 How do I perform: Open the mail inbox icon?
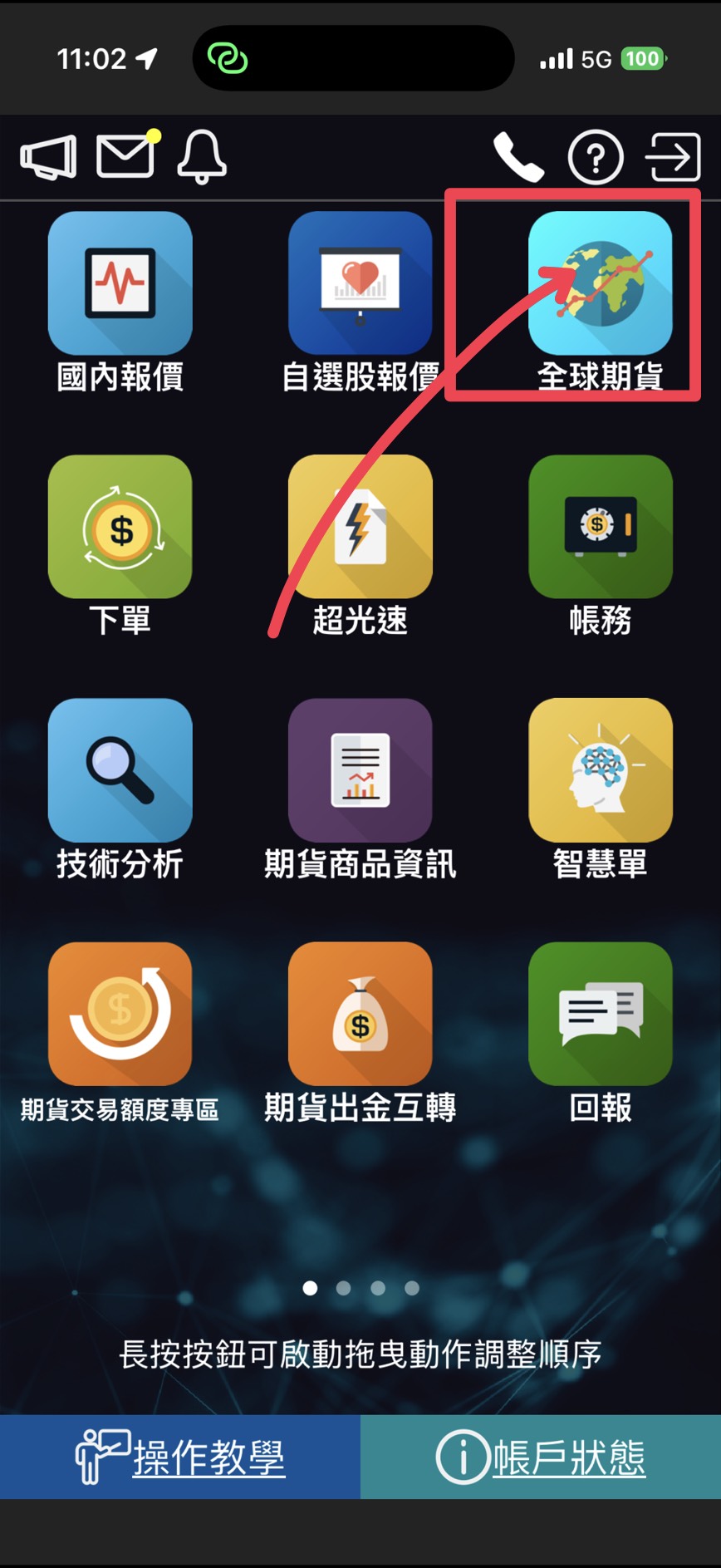point(126,155)
